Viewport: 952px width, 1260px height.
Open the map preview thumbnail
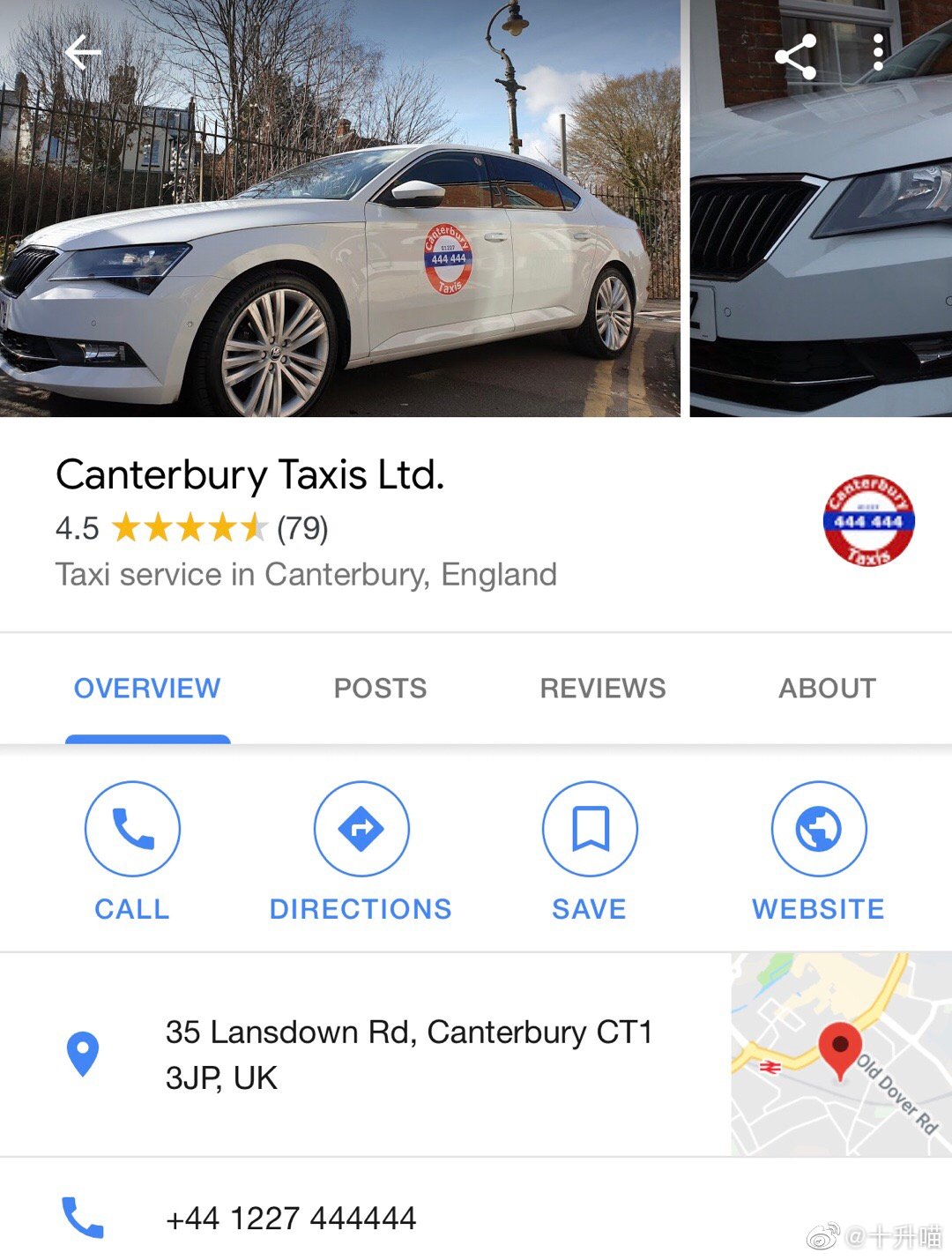[x=841, y=1054]
